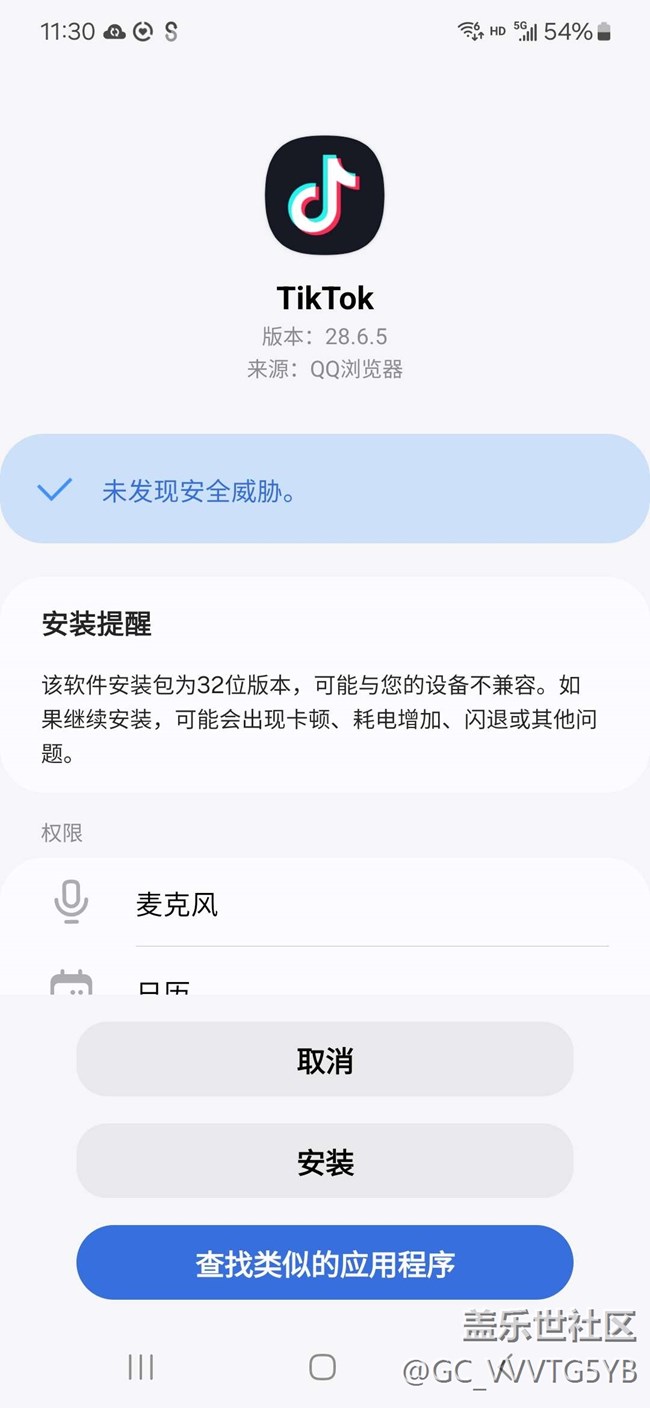Open the recent apps button
Image resolution: width=650 pixels, height=1408 pixels.
pyautogui.click(x=141, y=1368)
